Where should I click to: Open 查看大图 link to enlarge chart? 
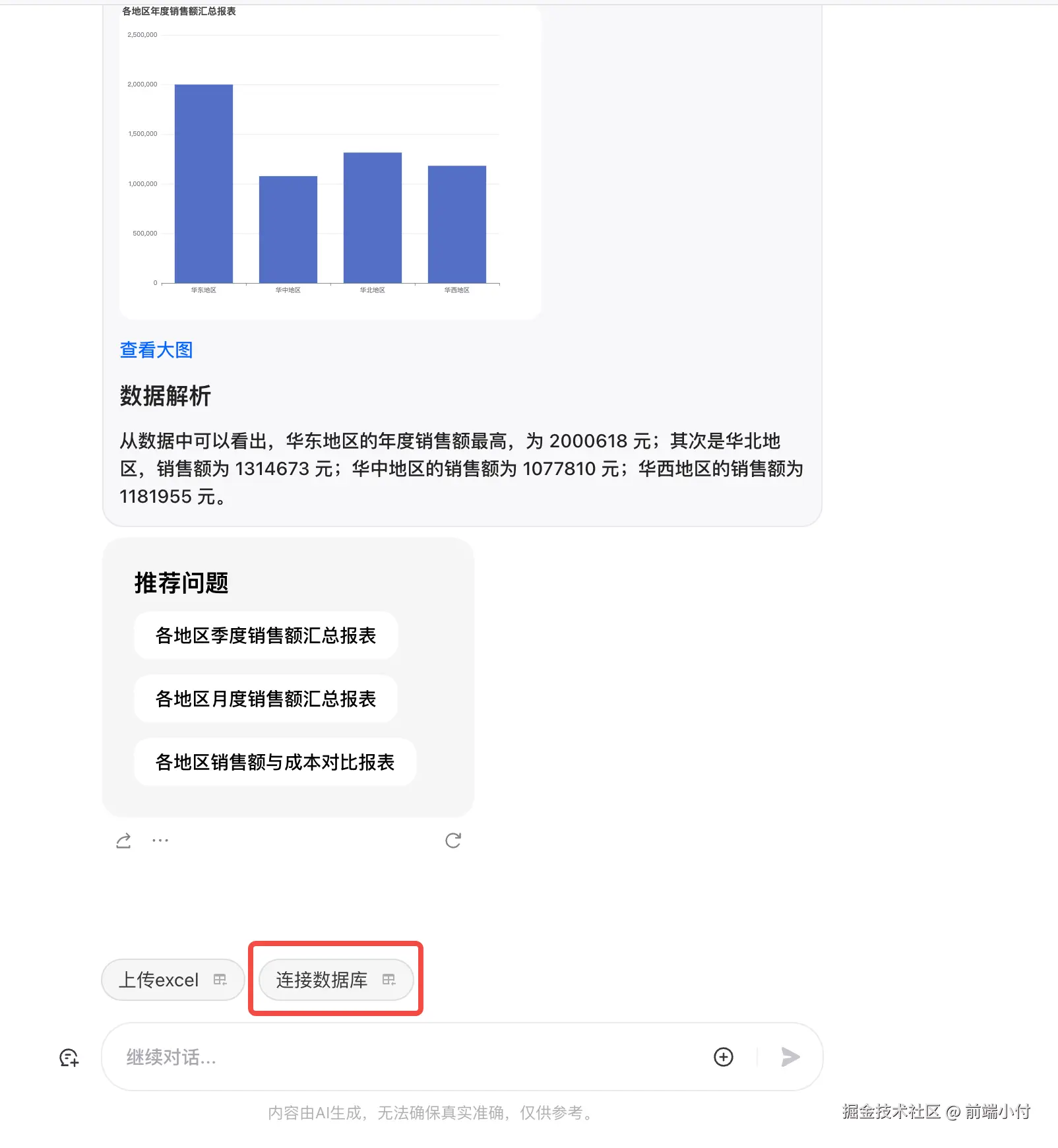(x=156, y=350)
